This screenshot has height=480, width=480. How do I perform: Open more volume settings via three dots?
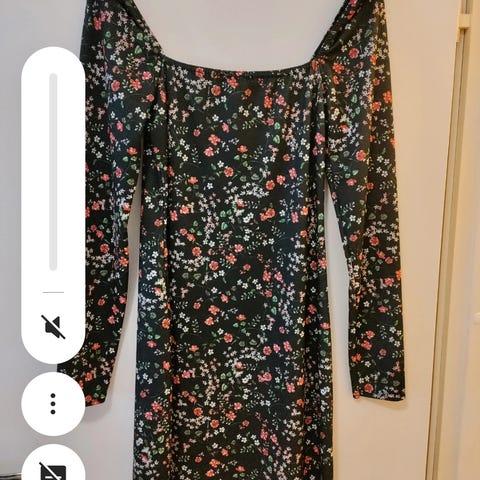53,404
